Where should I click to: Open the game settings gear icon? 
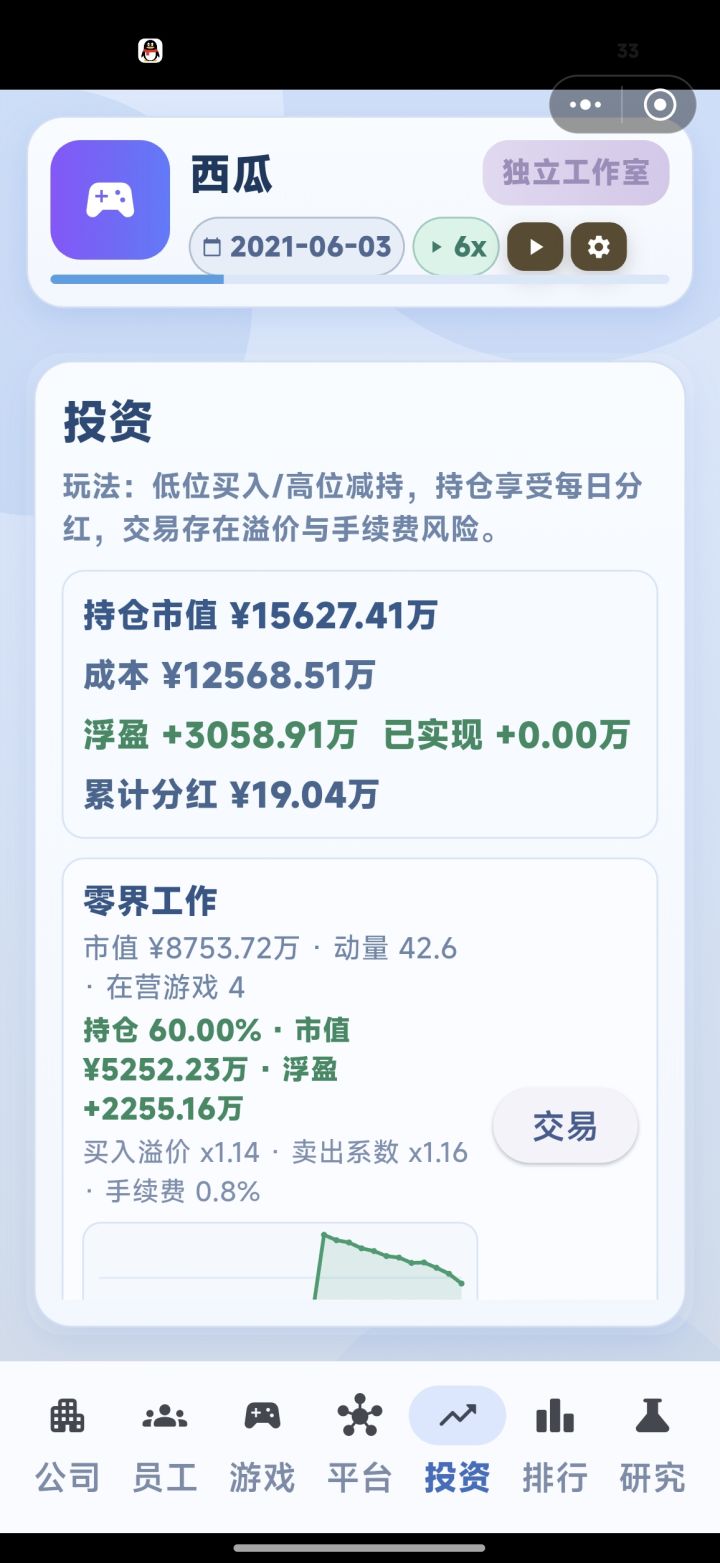[x=598, y=246]
